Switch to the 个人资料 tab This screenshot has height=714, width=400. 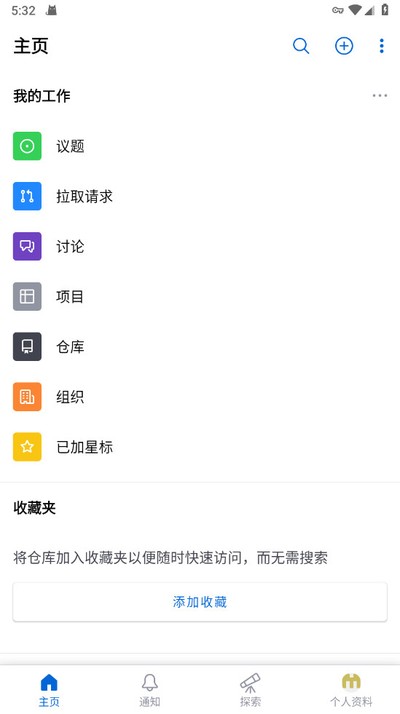(351, 690)
